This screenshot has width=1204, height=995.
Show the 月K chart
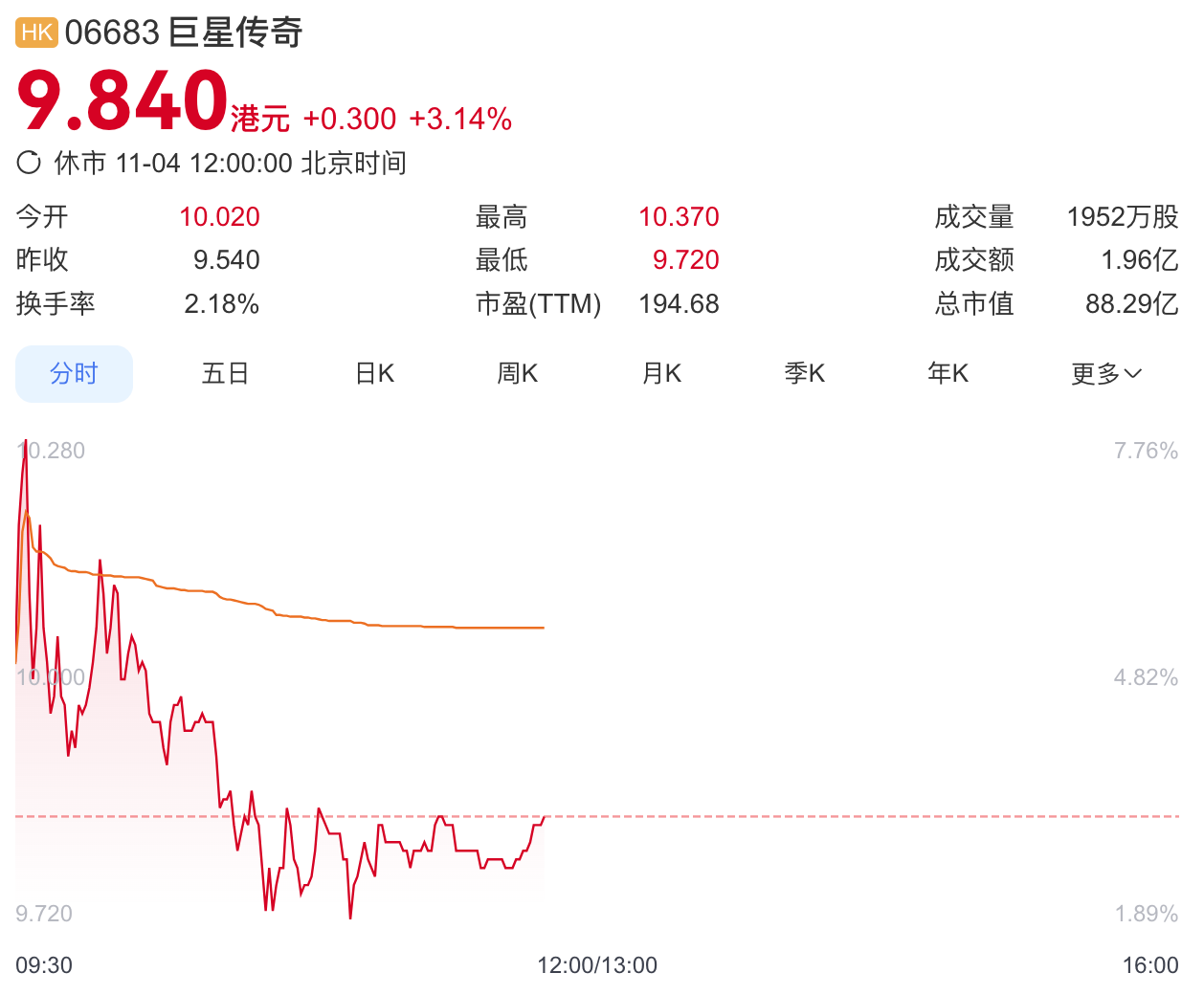coord(661,373)
